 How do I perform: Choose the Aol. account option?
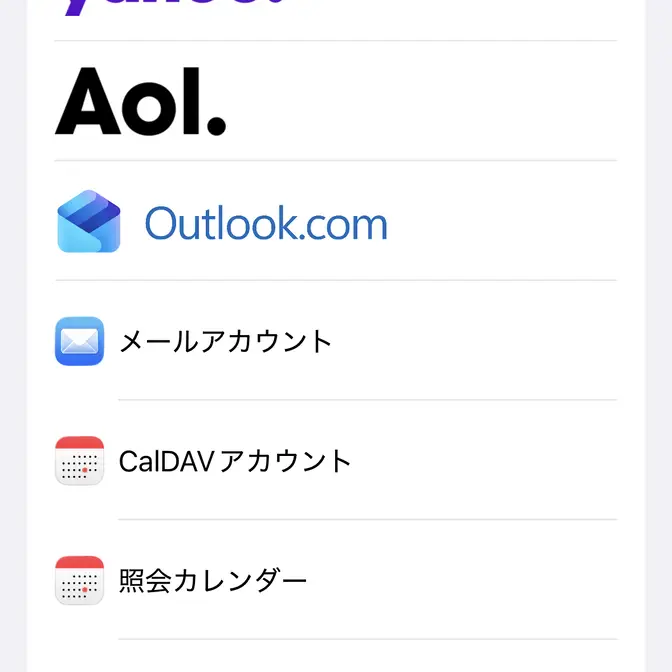click(141, 101)
